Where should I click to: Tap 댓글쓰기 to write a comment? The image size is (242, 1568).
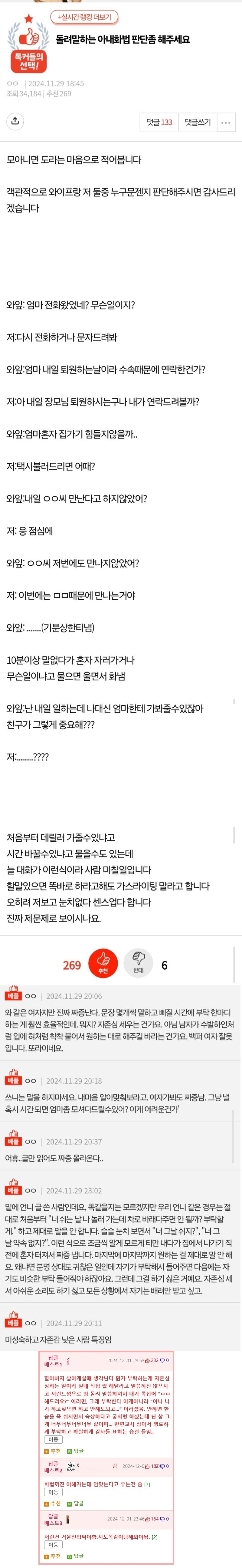coord(198,122)
